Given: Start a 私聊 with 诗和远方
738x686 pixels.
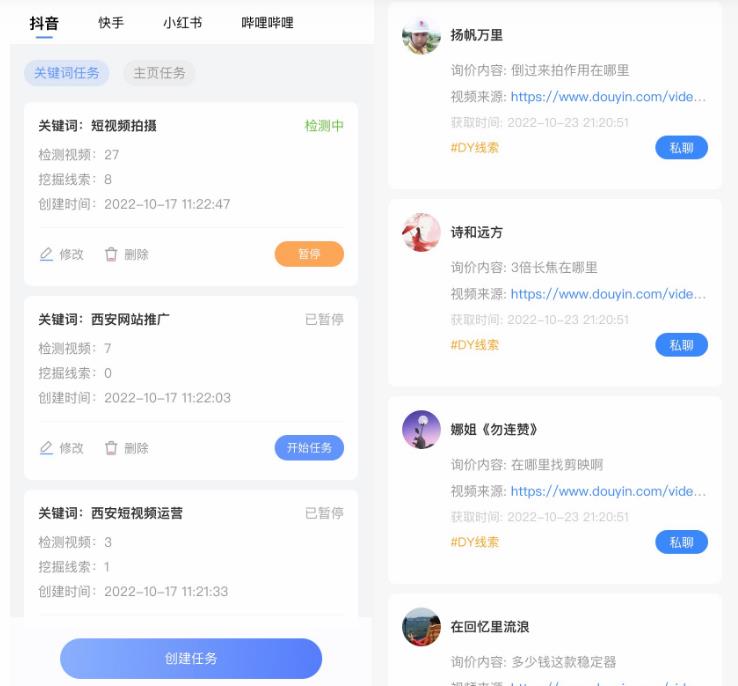Looking at the screenshot, I should point(681,345).
